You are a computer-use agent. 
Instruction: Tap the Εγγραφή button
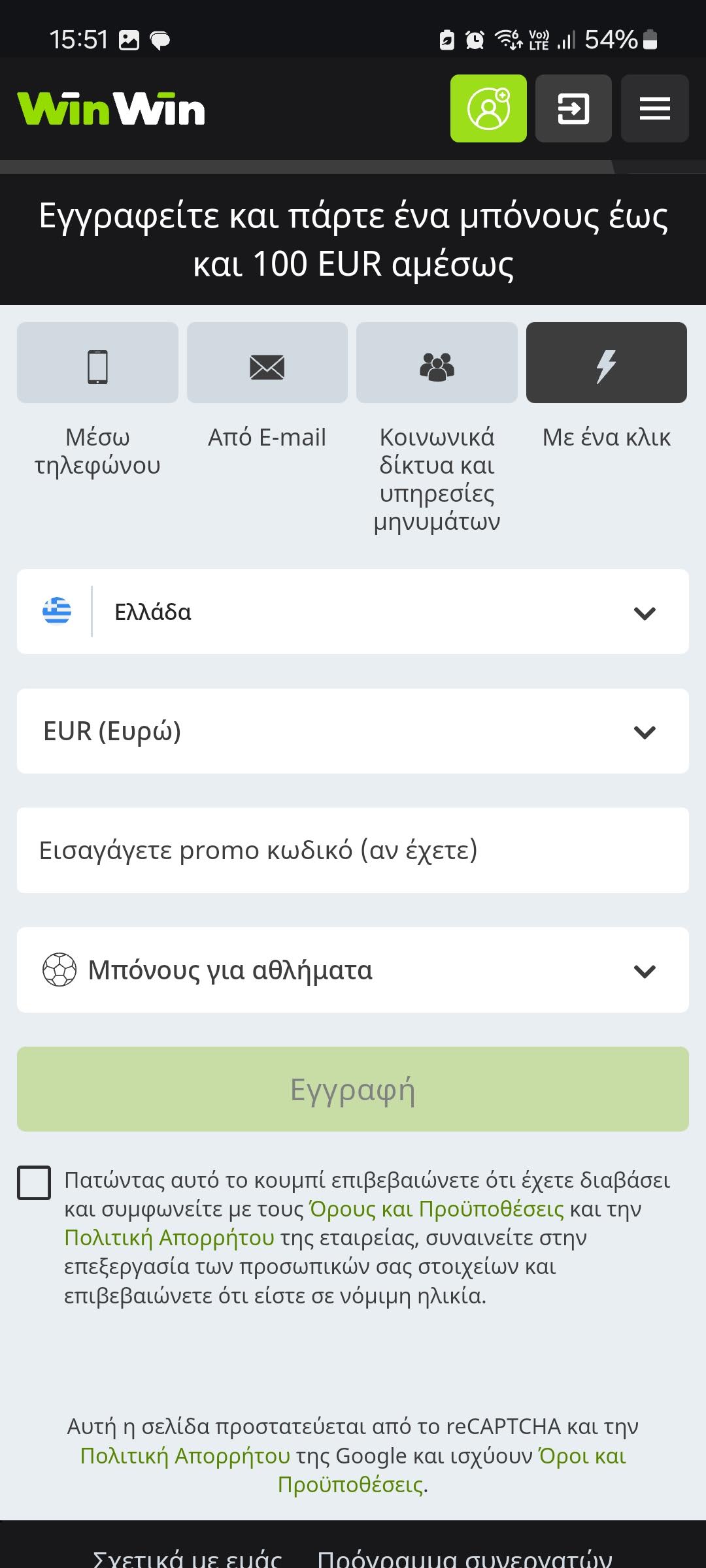click(x=353, y=1089)
